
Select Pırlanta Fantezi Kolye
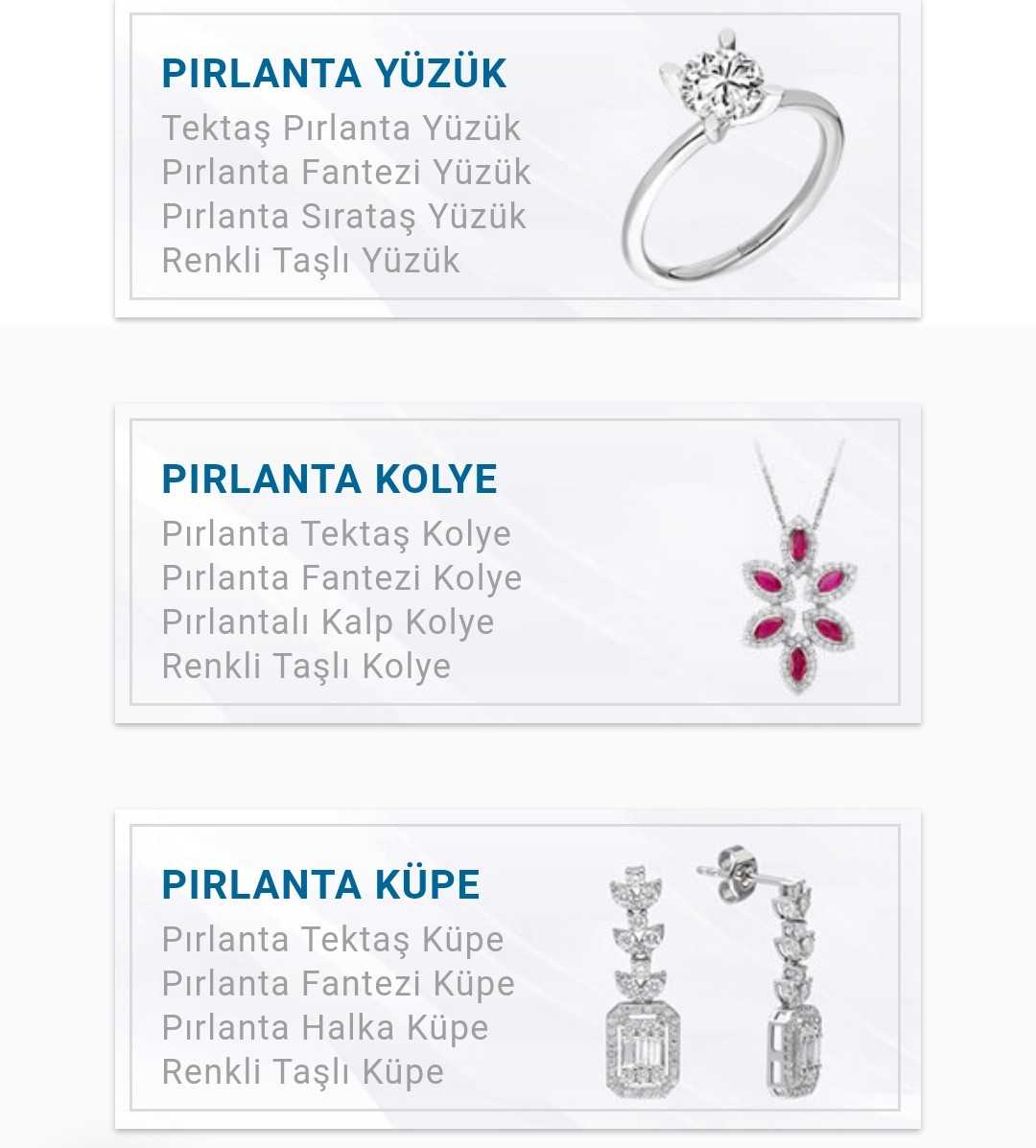341,577
